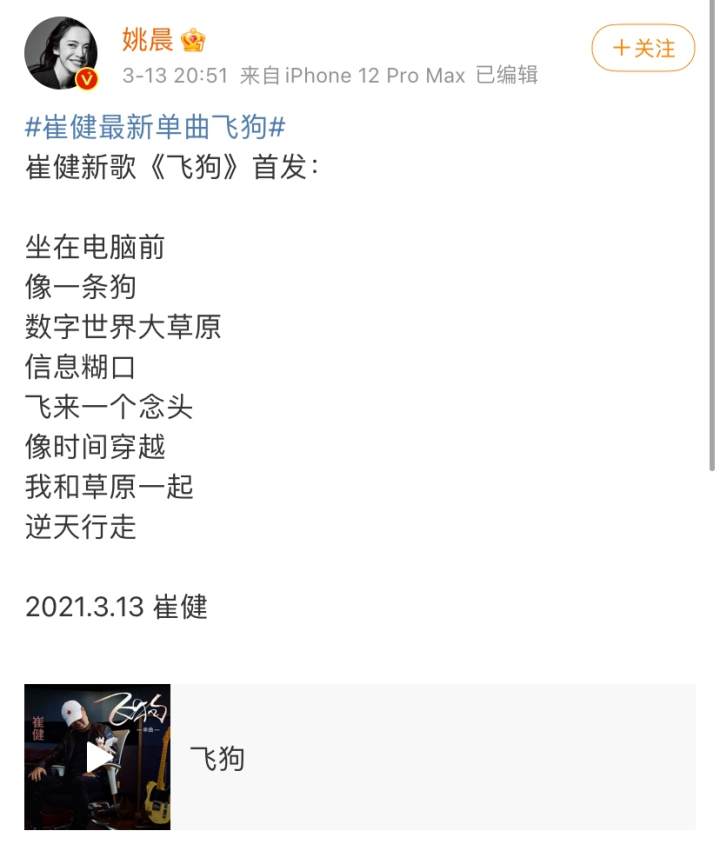Open the hashtag #崔健最新单曲飞狗#
The image size is (720, 844).
click(x=156, y=128)
